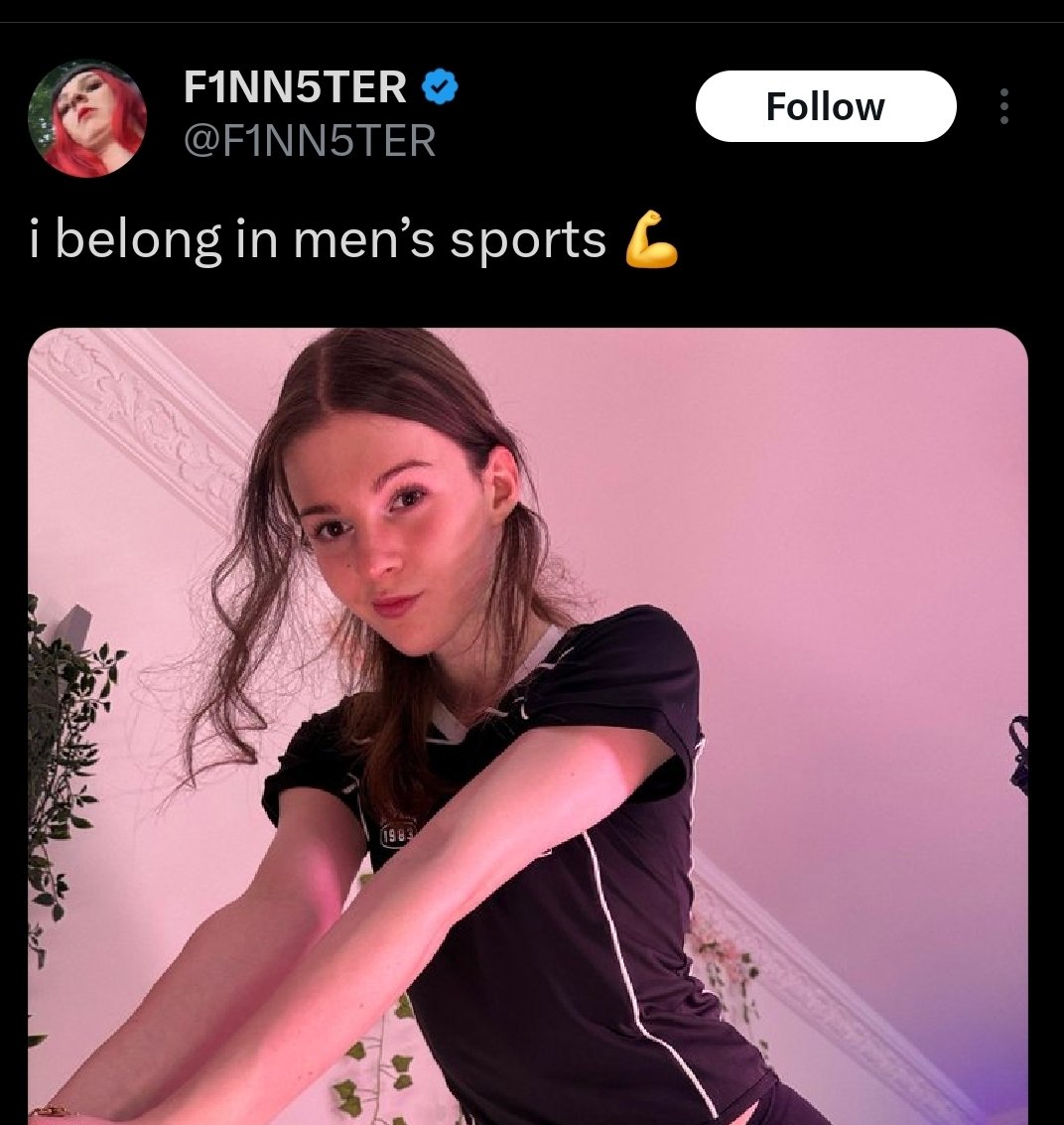This screenshot has height=1125, width=1064.
Task: Follow the F1NN5TER account
Action: pos(825,106)
